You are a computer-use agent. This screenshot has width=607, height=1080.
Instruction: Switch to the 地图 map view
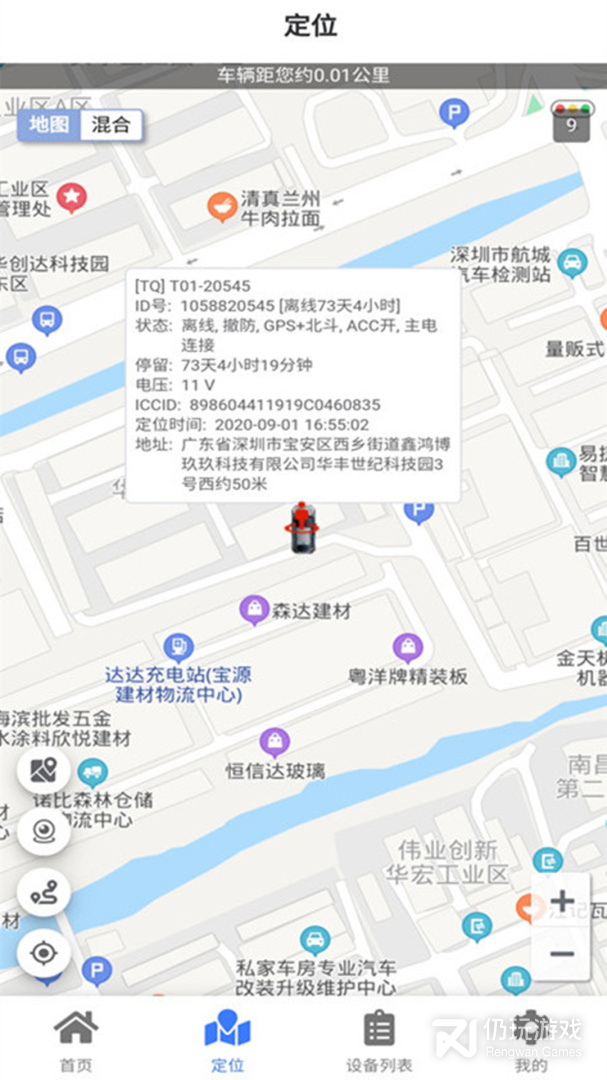pos(48,125)
